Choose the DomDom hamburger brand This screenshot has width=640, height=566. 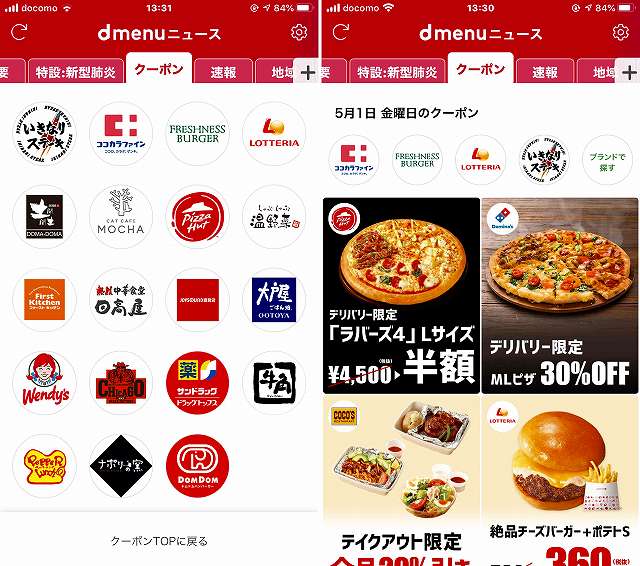coord(197,465)
